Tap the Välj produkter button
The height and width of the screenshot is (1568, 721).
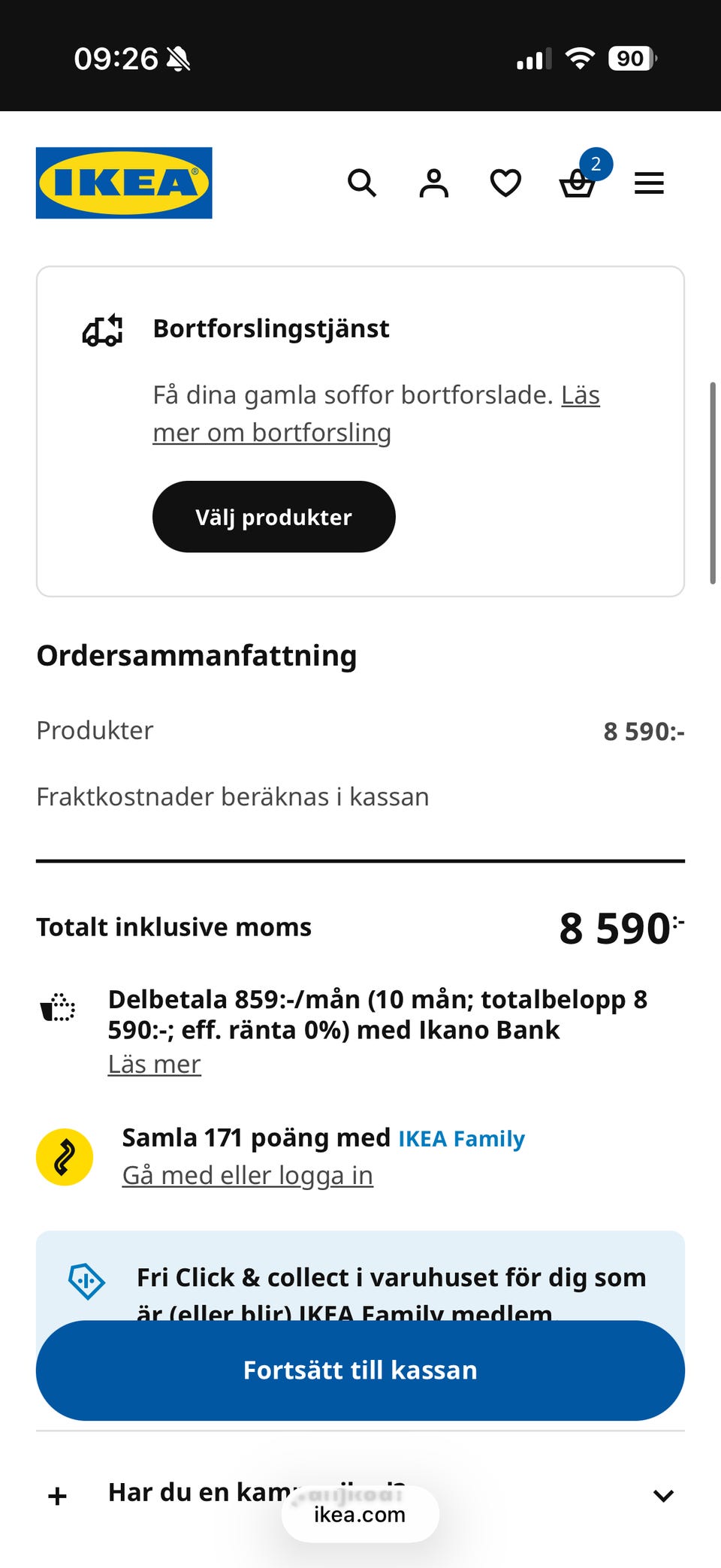click(273, 517)
